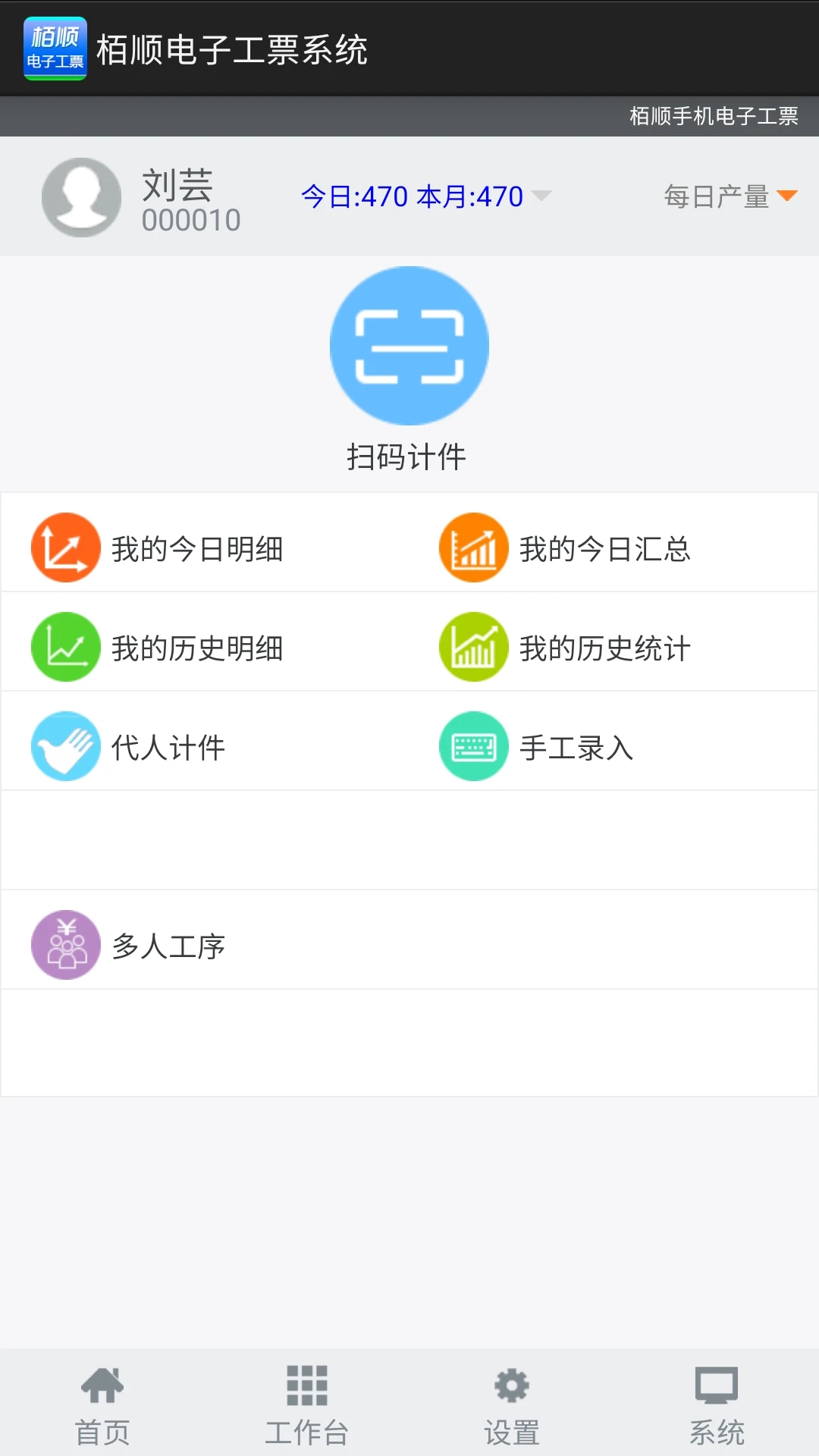819x1456 pixels.
Task: Tap the 多人工序 purple group icon
Action: click(65, 944)
